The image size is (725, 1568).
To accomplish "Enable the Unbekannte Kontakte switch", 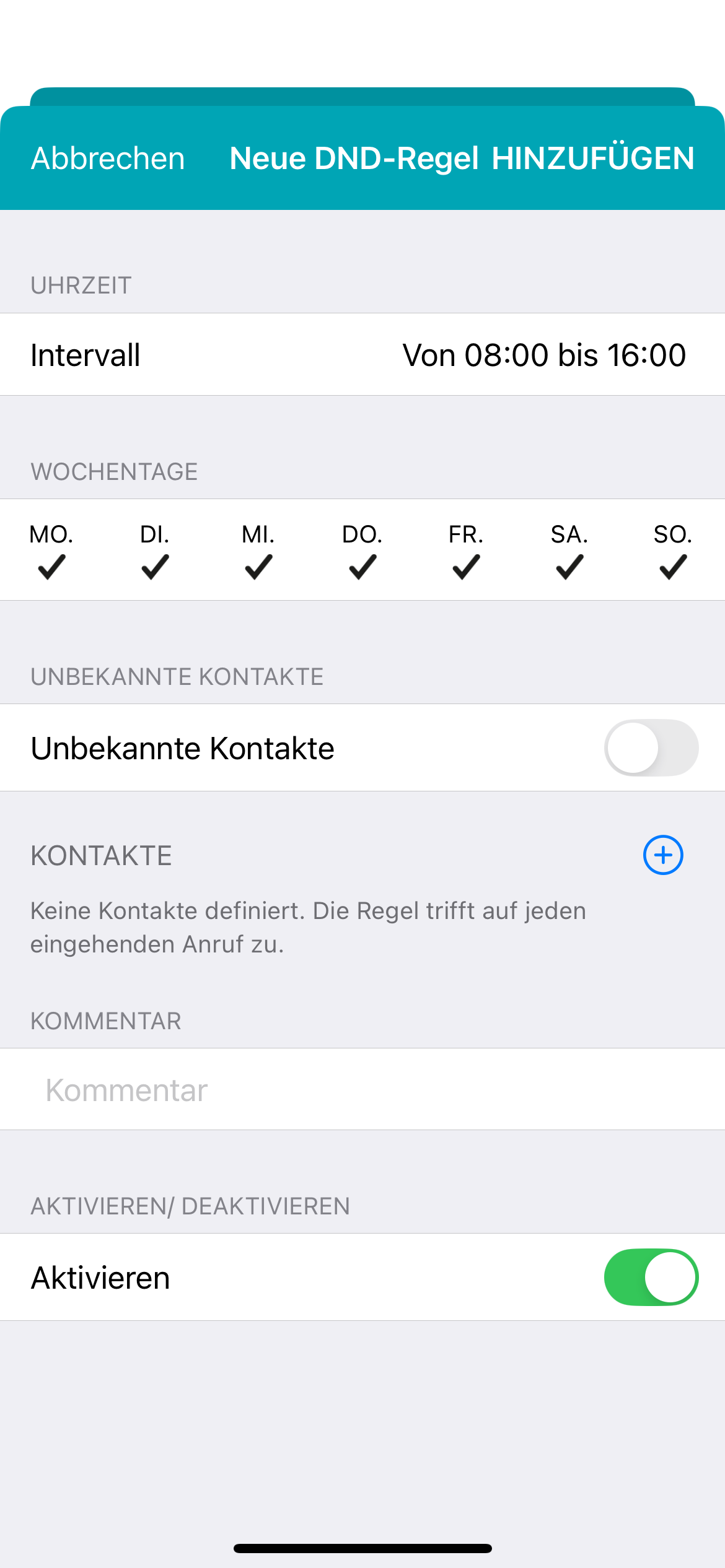I will pos(651,748).
